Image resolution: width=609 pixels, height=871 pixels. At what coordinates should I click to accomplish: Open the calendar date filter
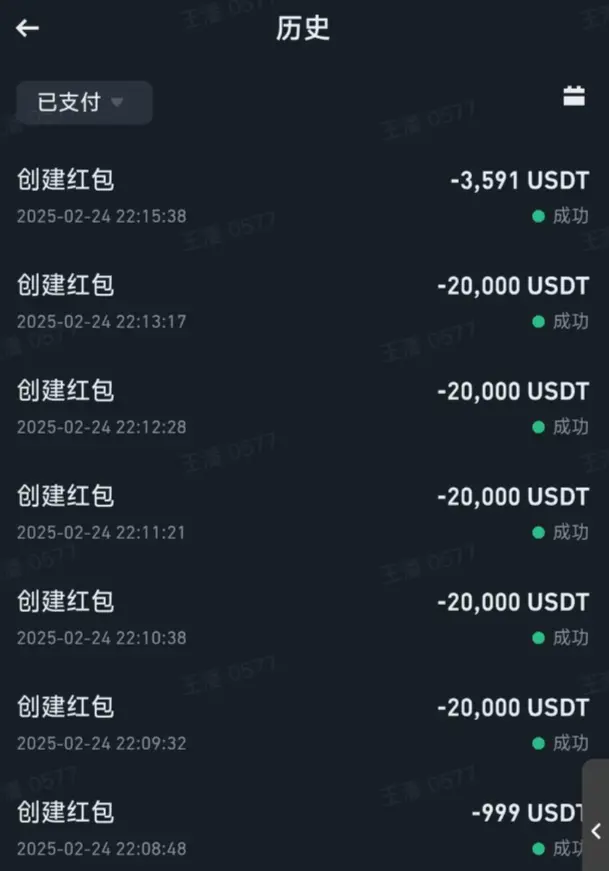[x=574, y=97]
